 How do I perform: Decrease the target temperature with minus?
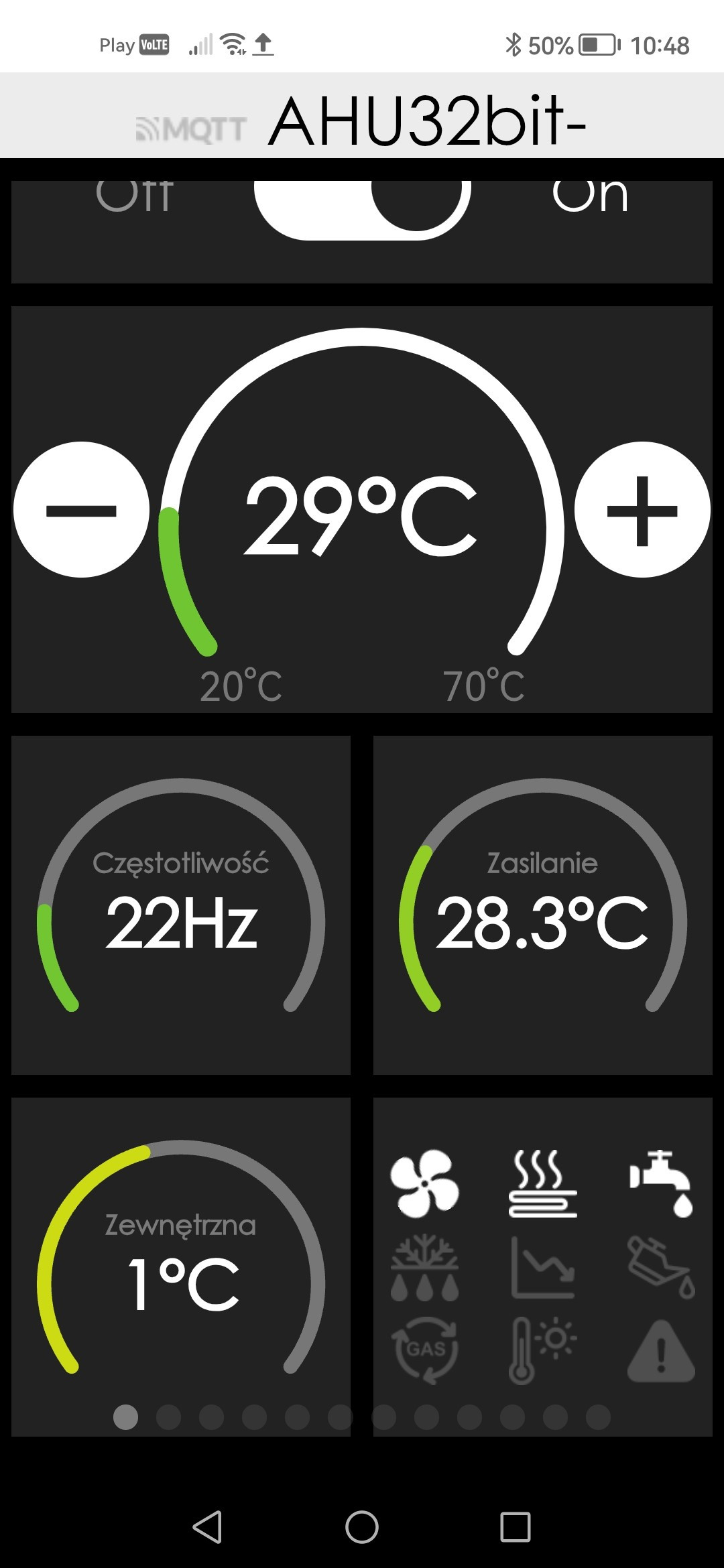pyautogui.click(x=81, y=510)
